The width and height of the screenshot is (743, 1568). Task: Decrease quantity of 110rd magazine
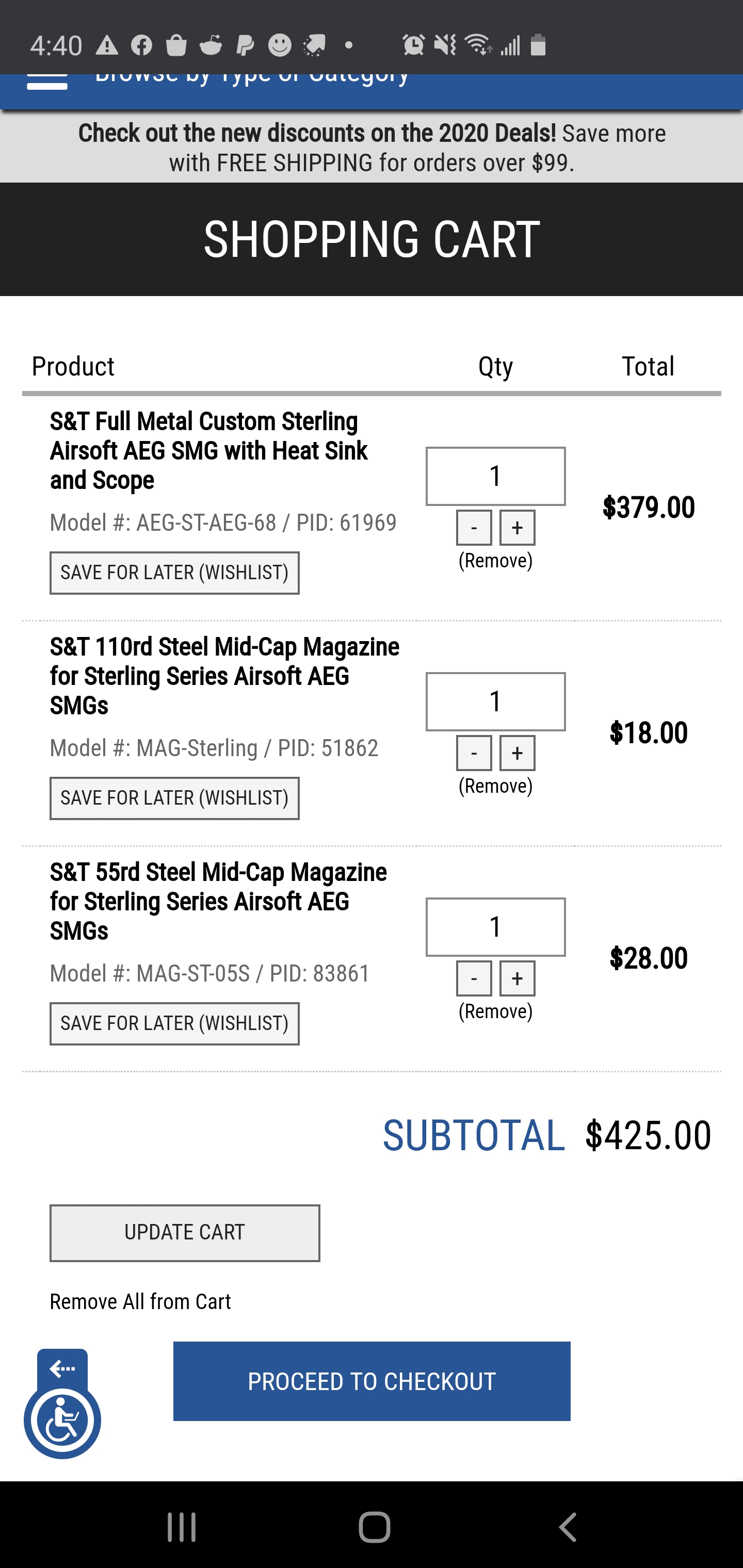[474, 753]
